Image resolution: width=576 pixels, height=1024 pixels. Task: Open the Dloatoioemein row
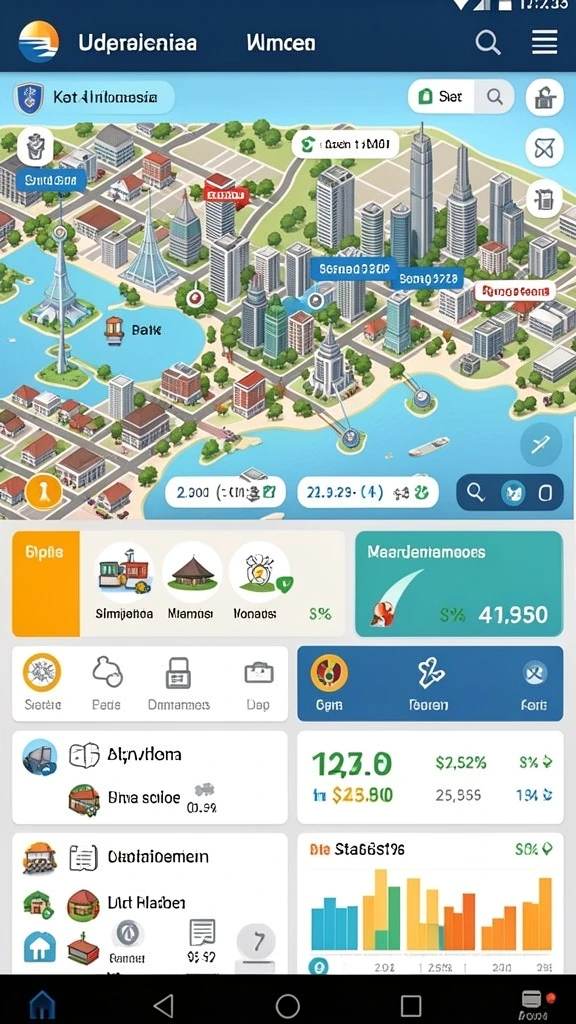[x=149, y=856]
